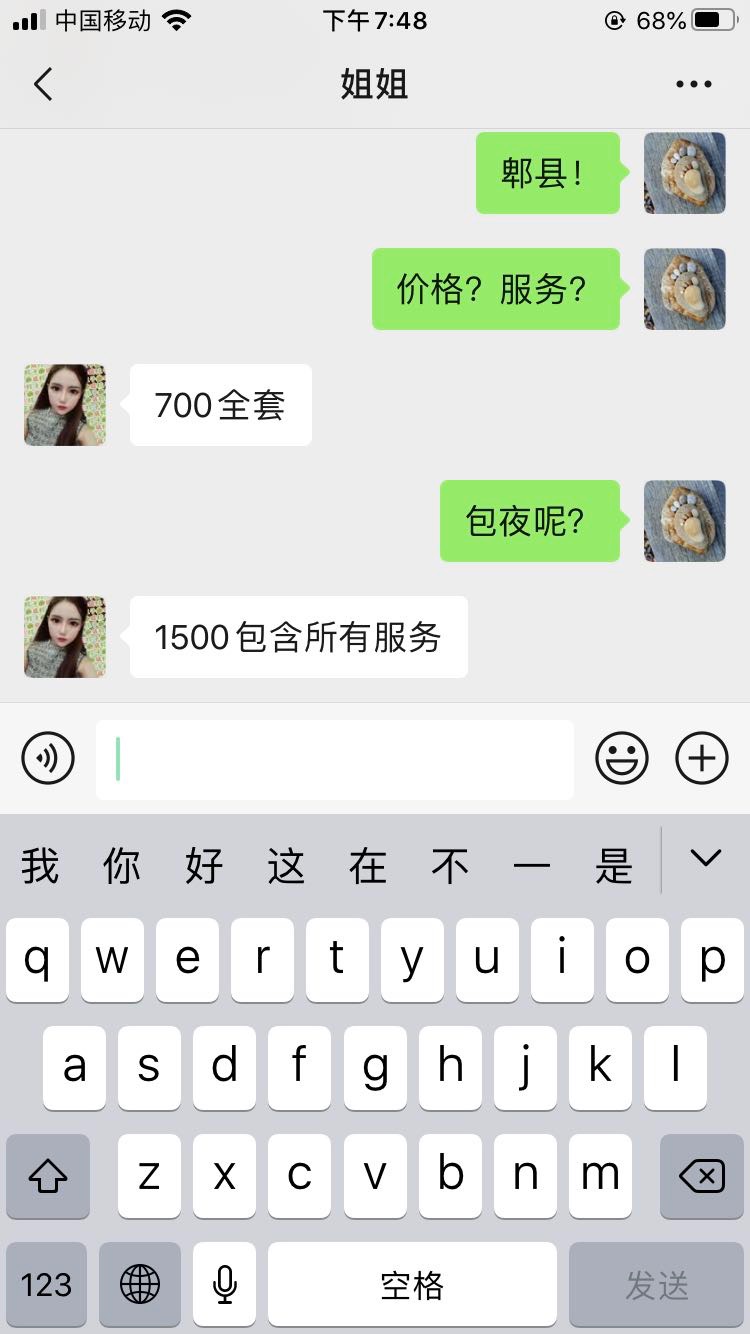
Task: Switch to voice message input
Action: [48, 759]
